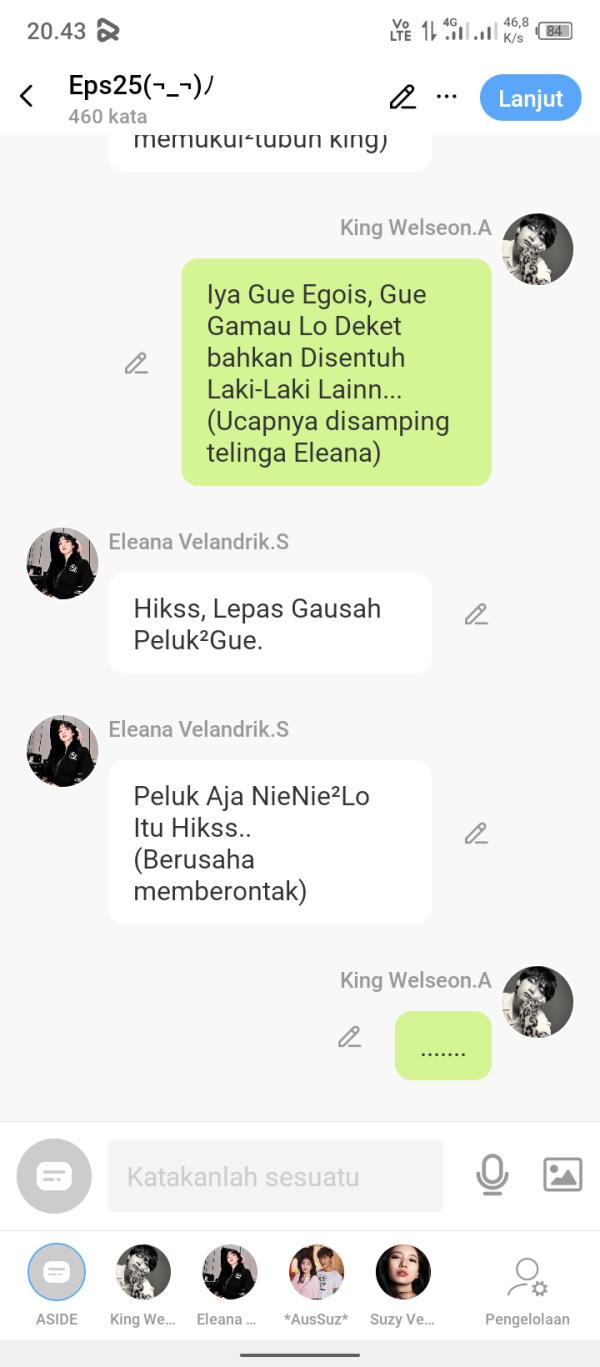The width and height of the screenshot is (600, 1367).
Task: Edit the 'Iya Gue Egois' message
Action: [136, 364]
